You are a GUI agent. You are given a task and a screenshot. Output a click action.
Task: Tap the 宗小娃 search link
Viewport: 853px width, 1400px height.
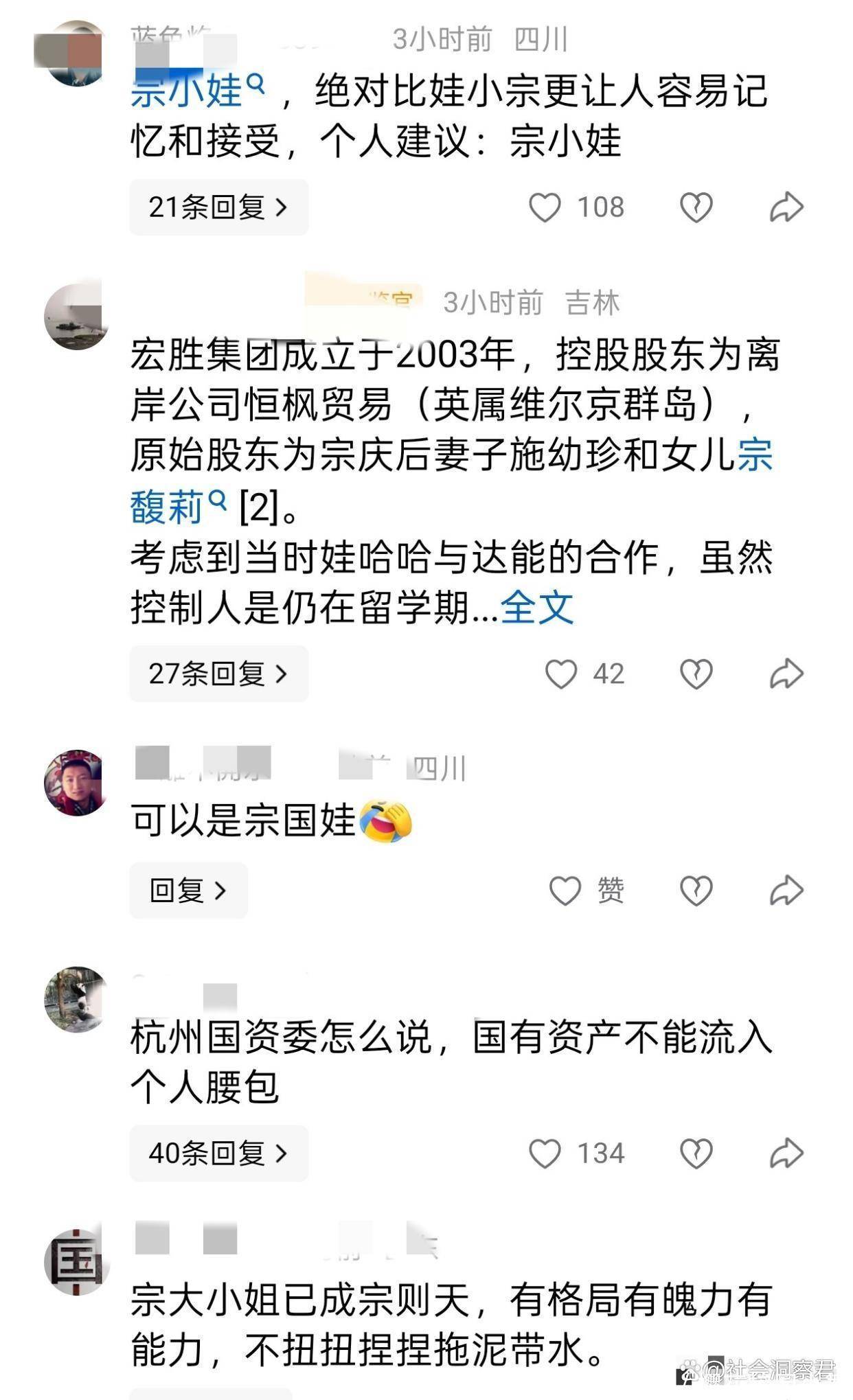point(197,91)
